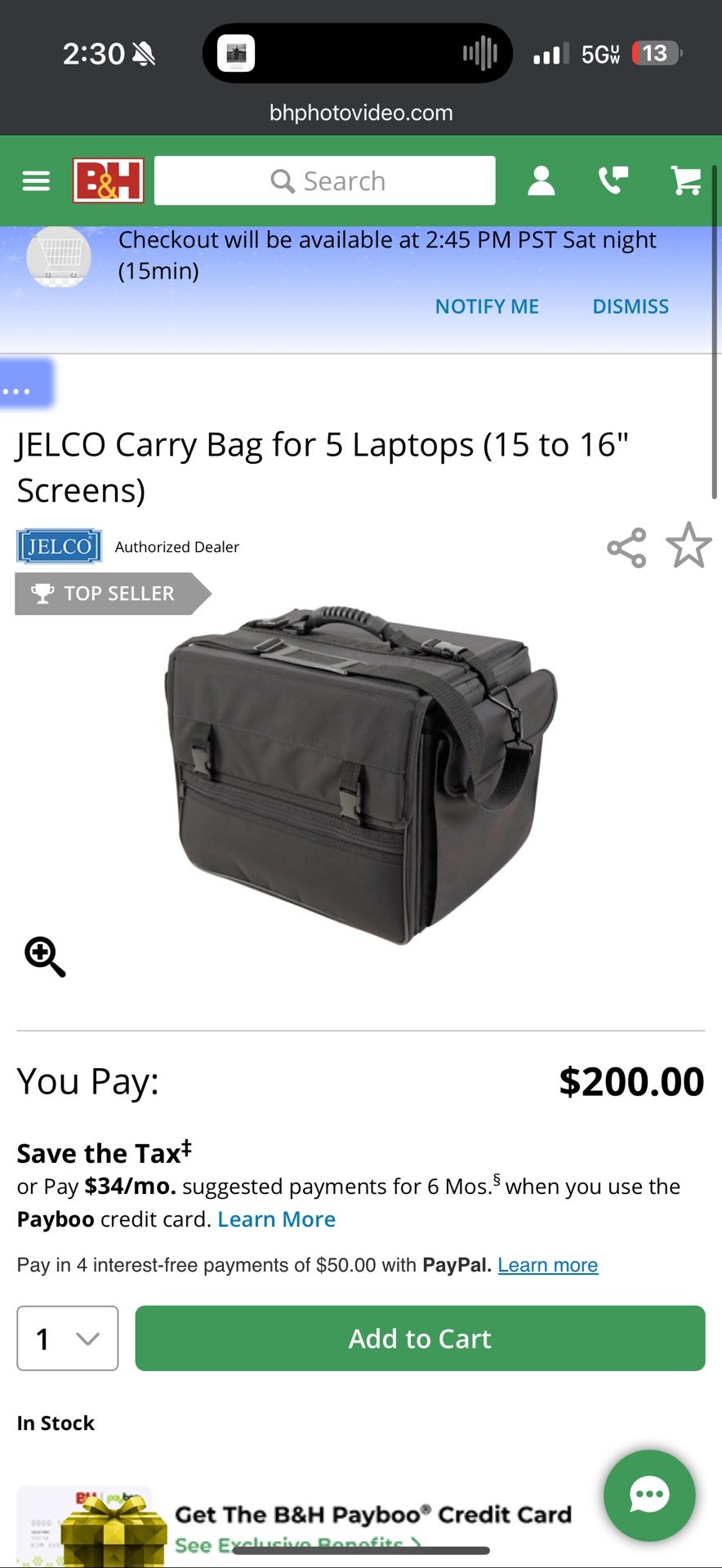Open Learn More about Payboo card
Image resolution: width=722 pixels, height=1568 pixels.
(276, 1218)
